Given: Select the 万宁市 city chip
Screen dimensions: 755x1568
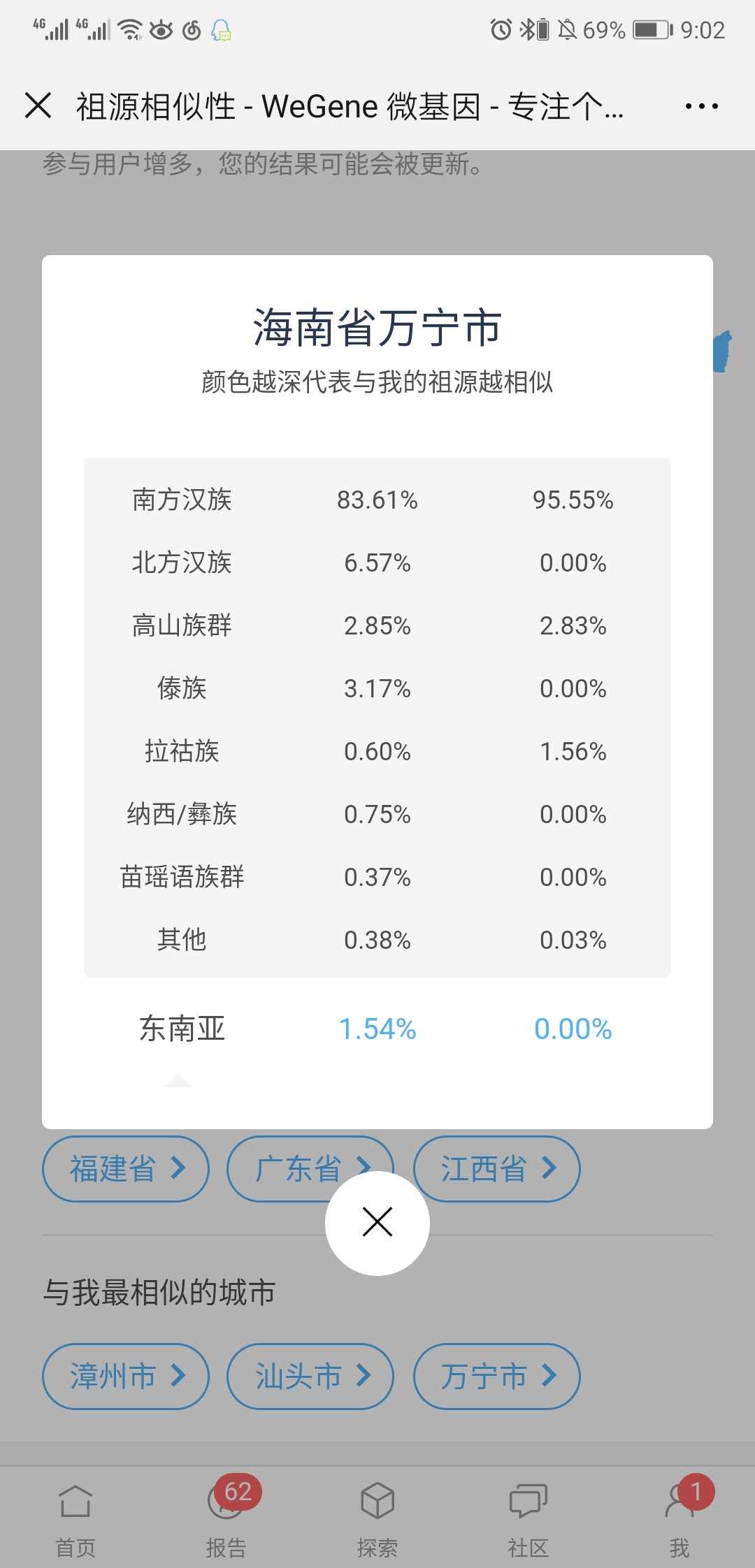Looking at the screenshot, I should tap(497, 1377).
